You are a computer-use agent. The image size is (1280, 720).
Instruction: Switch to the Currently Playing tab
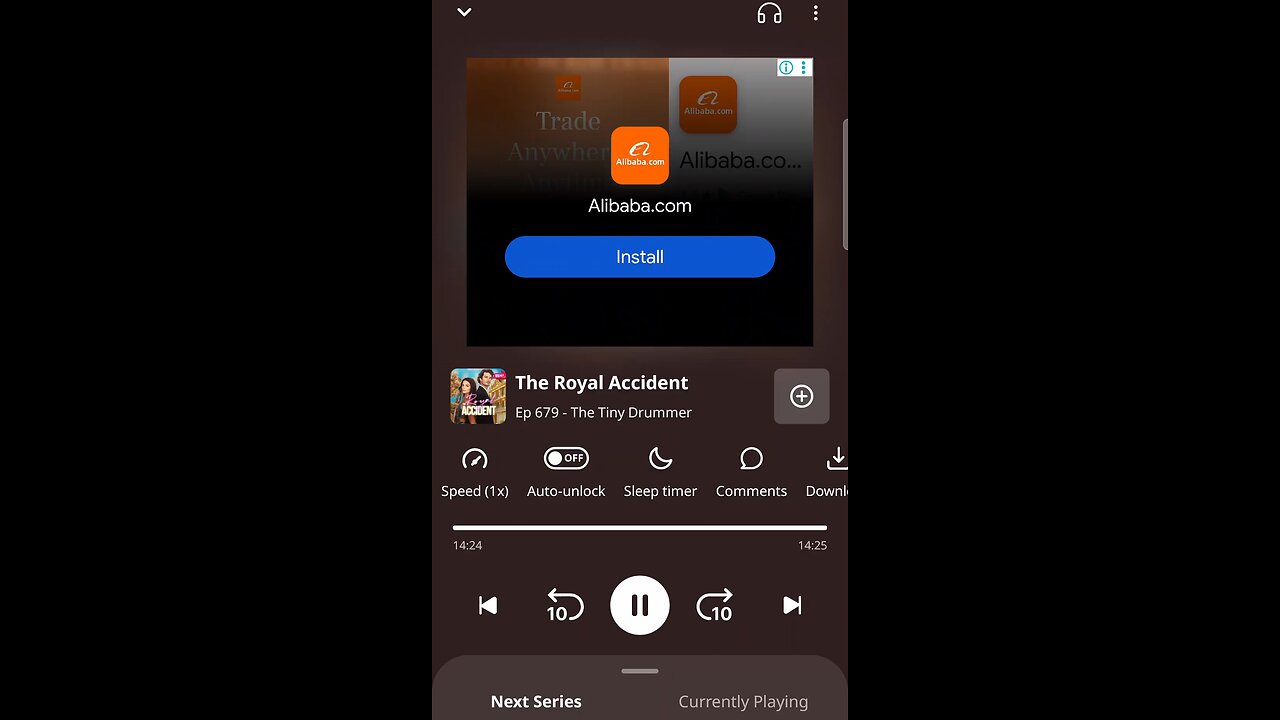pos(743,701)
